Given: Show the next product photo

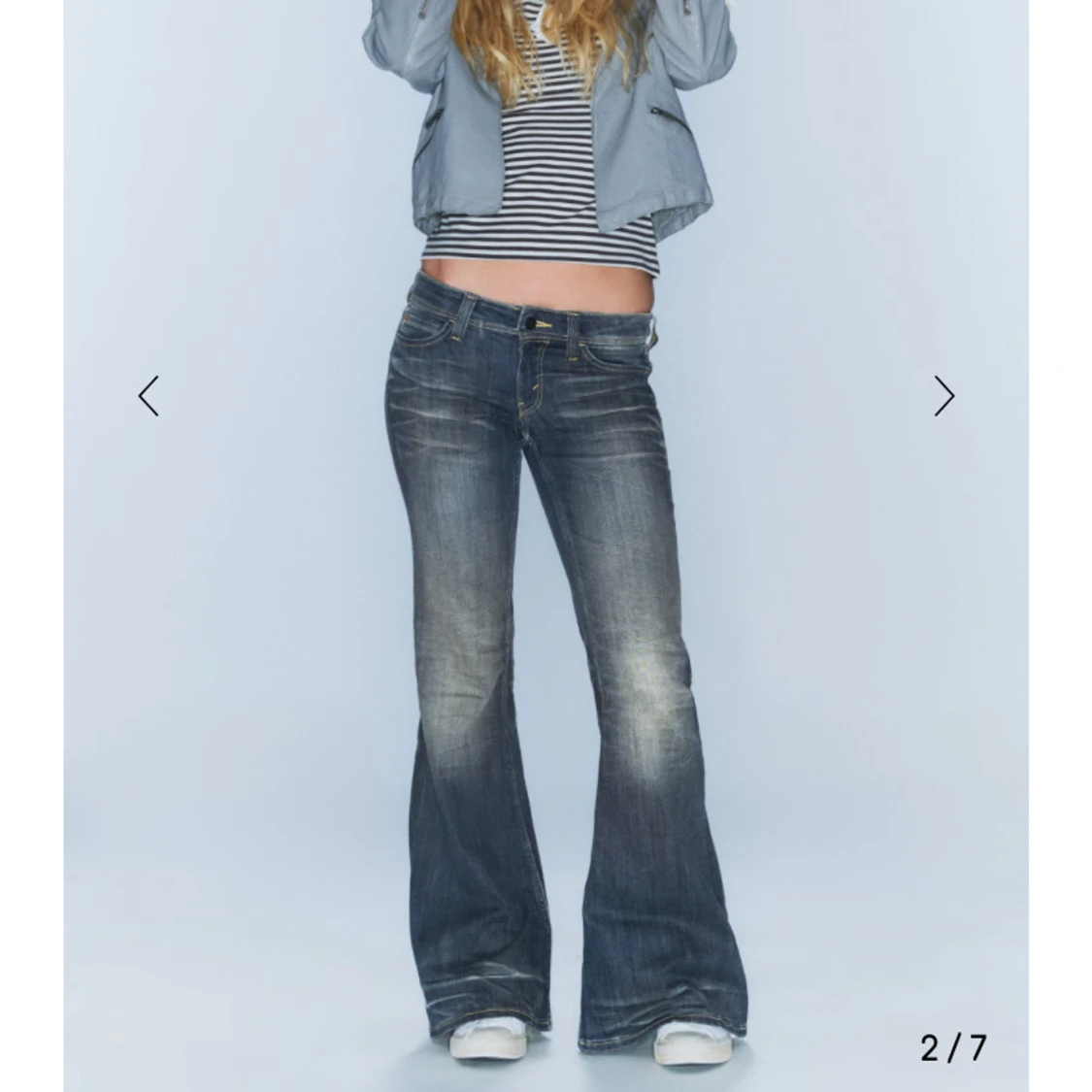Looking at the screenshot, I should [x=943, y=396].
